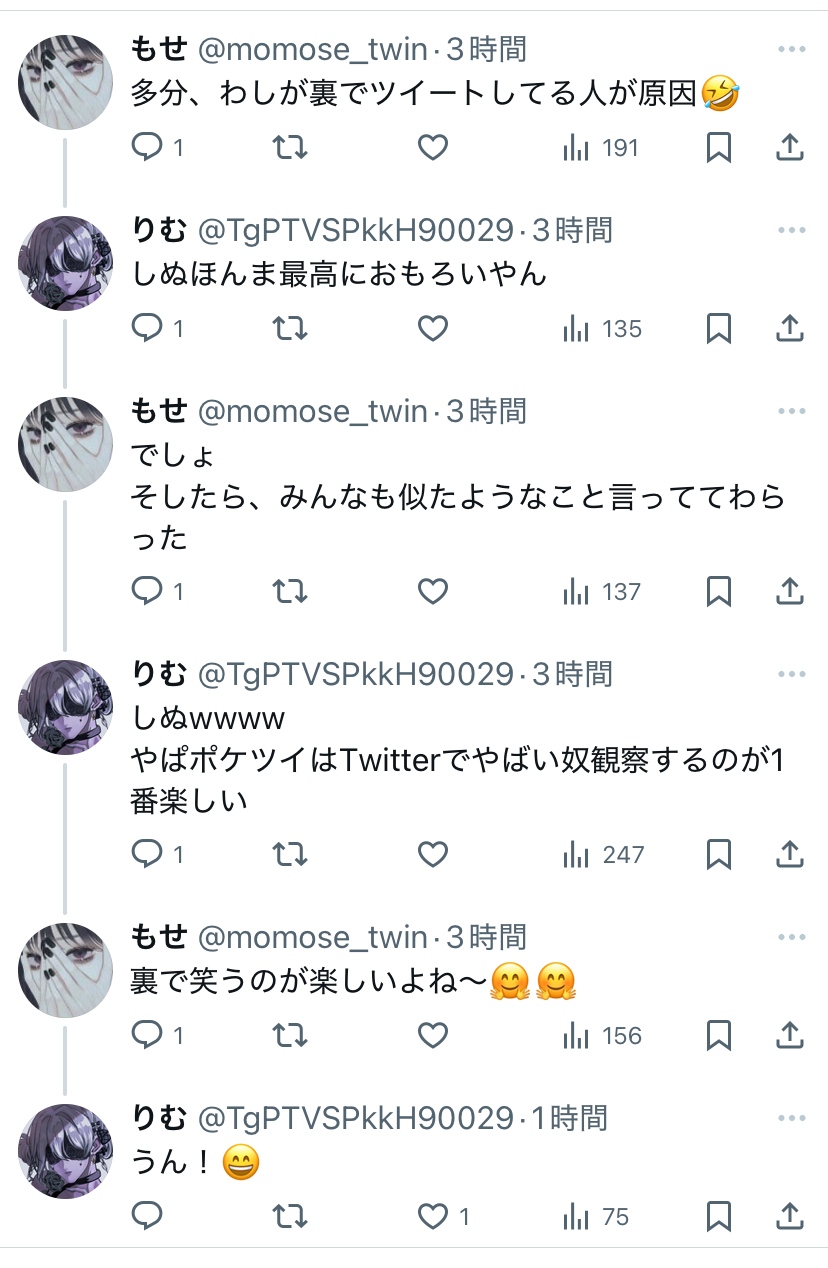Screen dimensions: 828x1268
Task: Like the tweet saying 裏で笑うのが楽しいよね
Action: [432, 1035]
